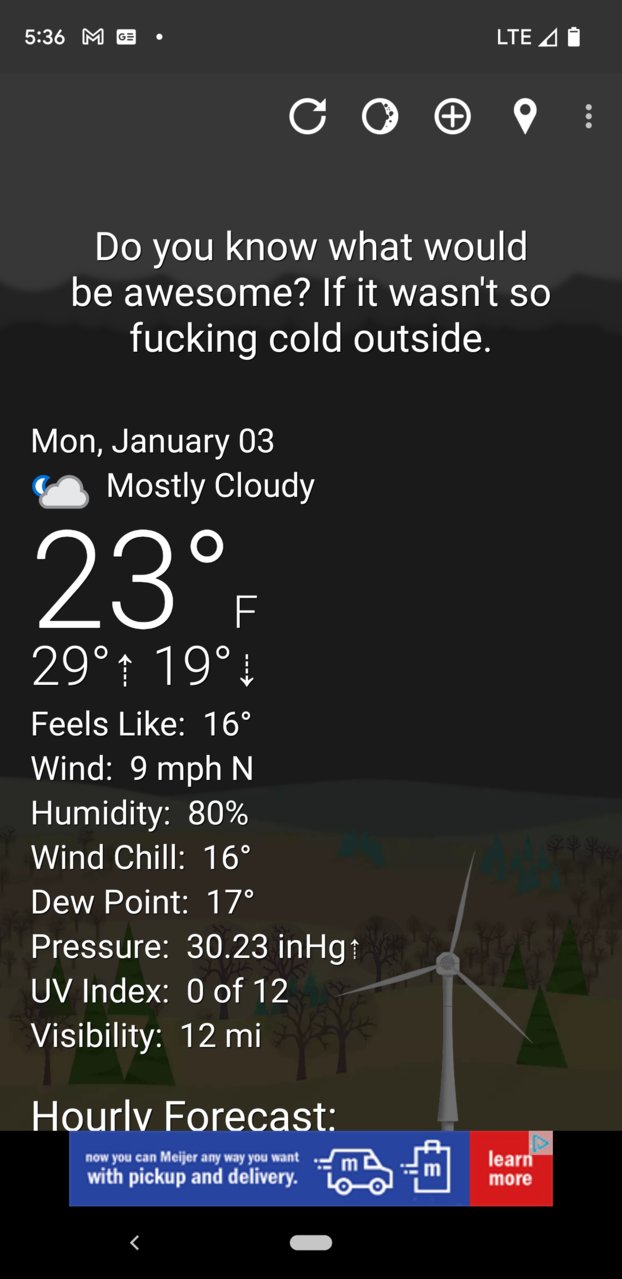
Task: Add a new location with plus icon
Action: pyautogui.click(x=452, y=117)
